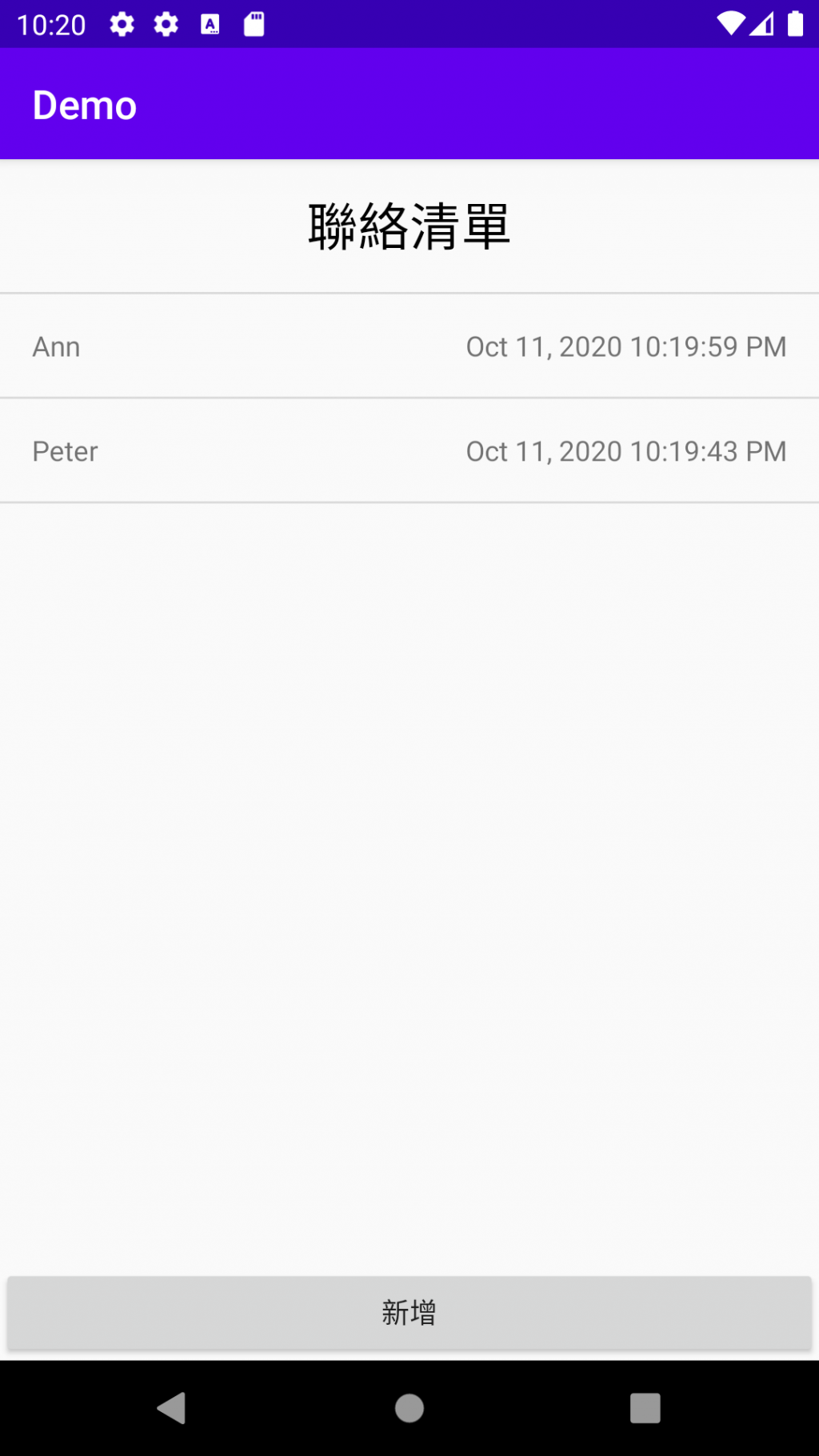The image size is (819, 1456).
Task: Open the contact entry for Peter
Action: 409,451
